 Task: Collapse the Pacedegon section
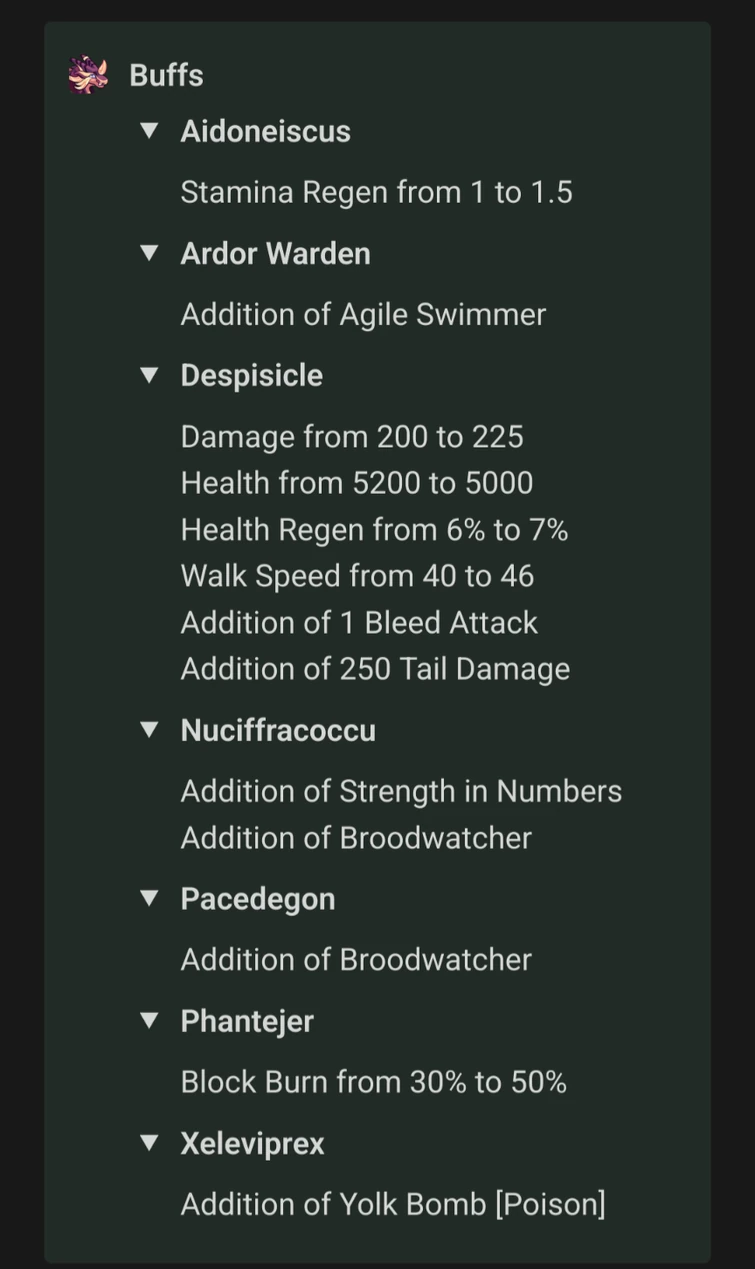click(150, 898)
